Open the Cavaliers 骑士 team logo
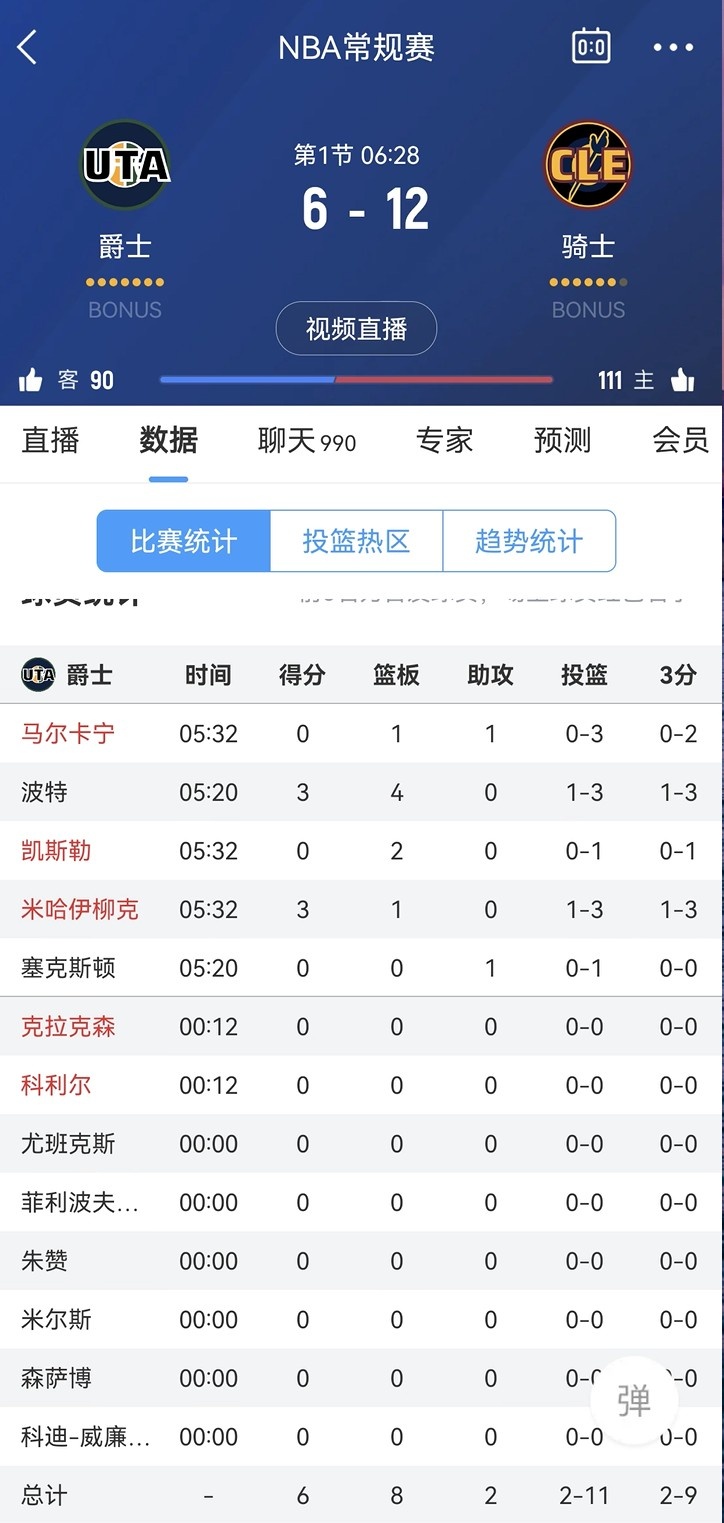Image resolution: width=724 pixels, height=1523 pixels. click(x=588, y=165)
